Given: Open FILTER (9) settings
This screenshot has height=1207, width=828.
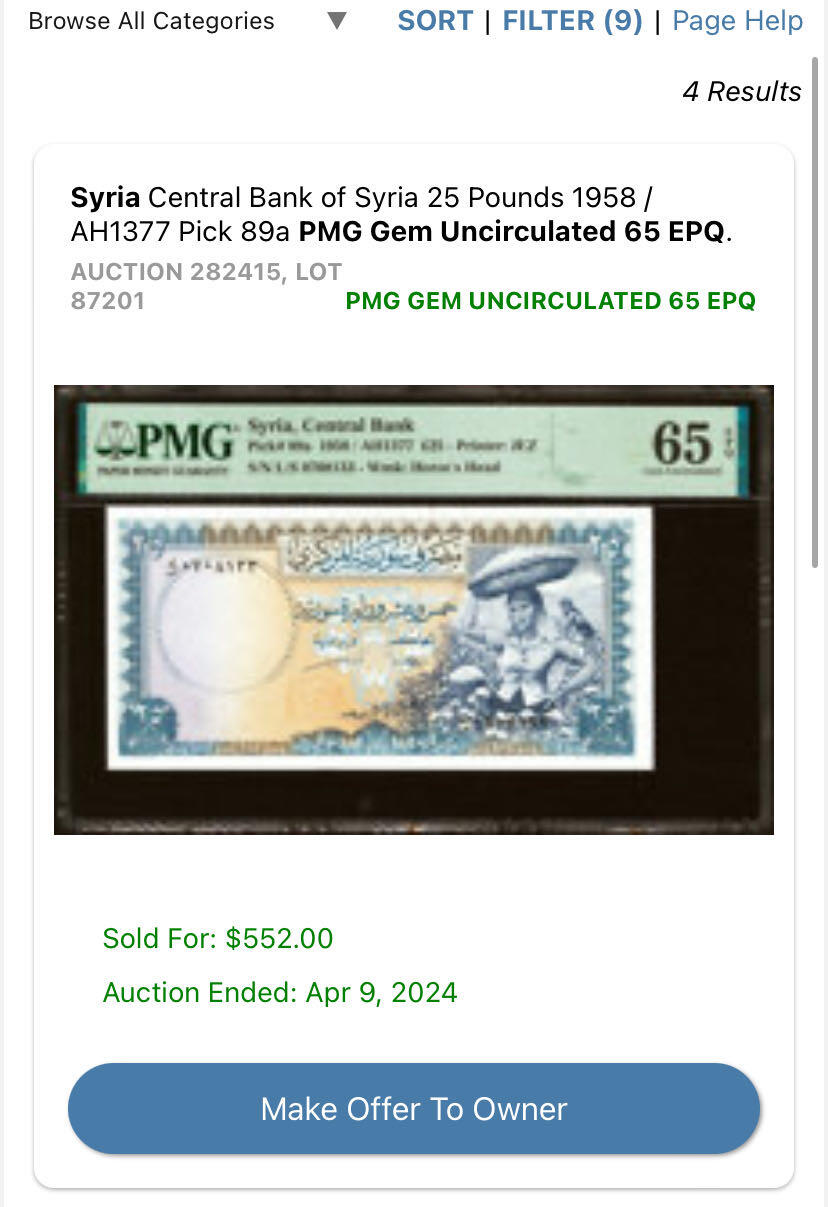Looking at the screenshot, I should [x=572, y=21].
